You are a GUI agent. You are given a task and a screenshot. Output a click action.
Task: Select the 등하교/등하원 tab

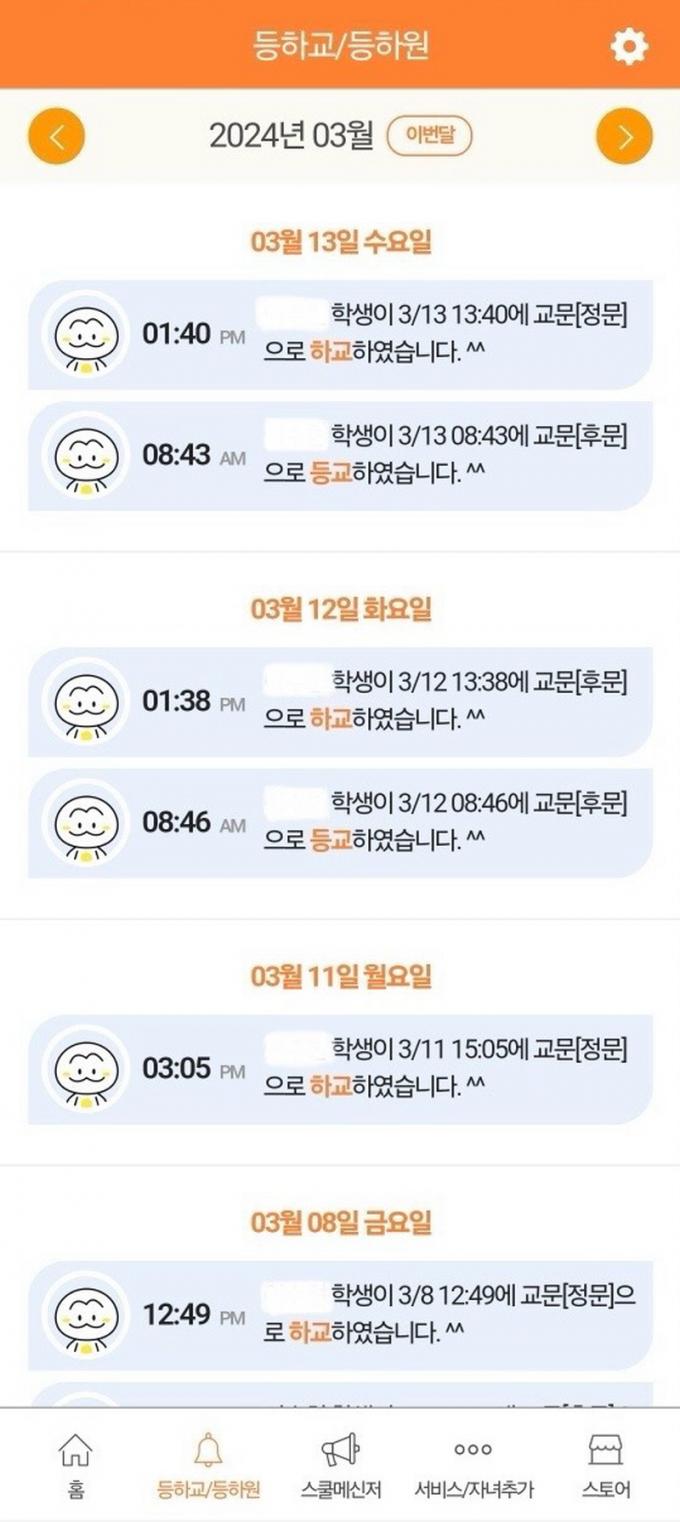click(209, 1465)
